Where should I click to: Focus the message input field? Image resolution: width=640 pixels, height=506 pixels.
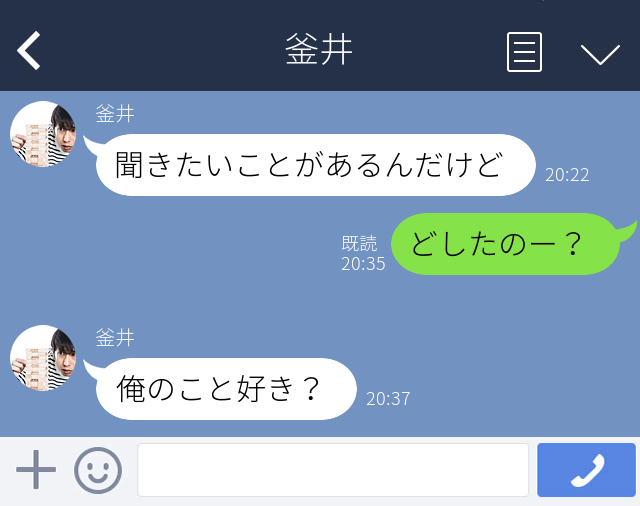(332, 470)
